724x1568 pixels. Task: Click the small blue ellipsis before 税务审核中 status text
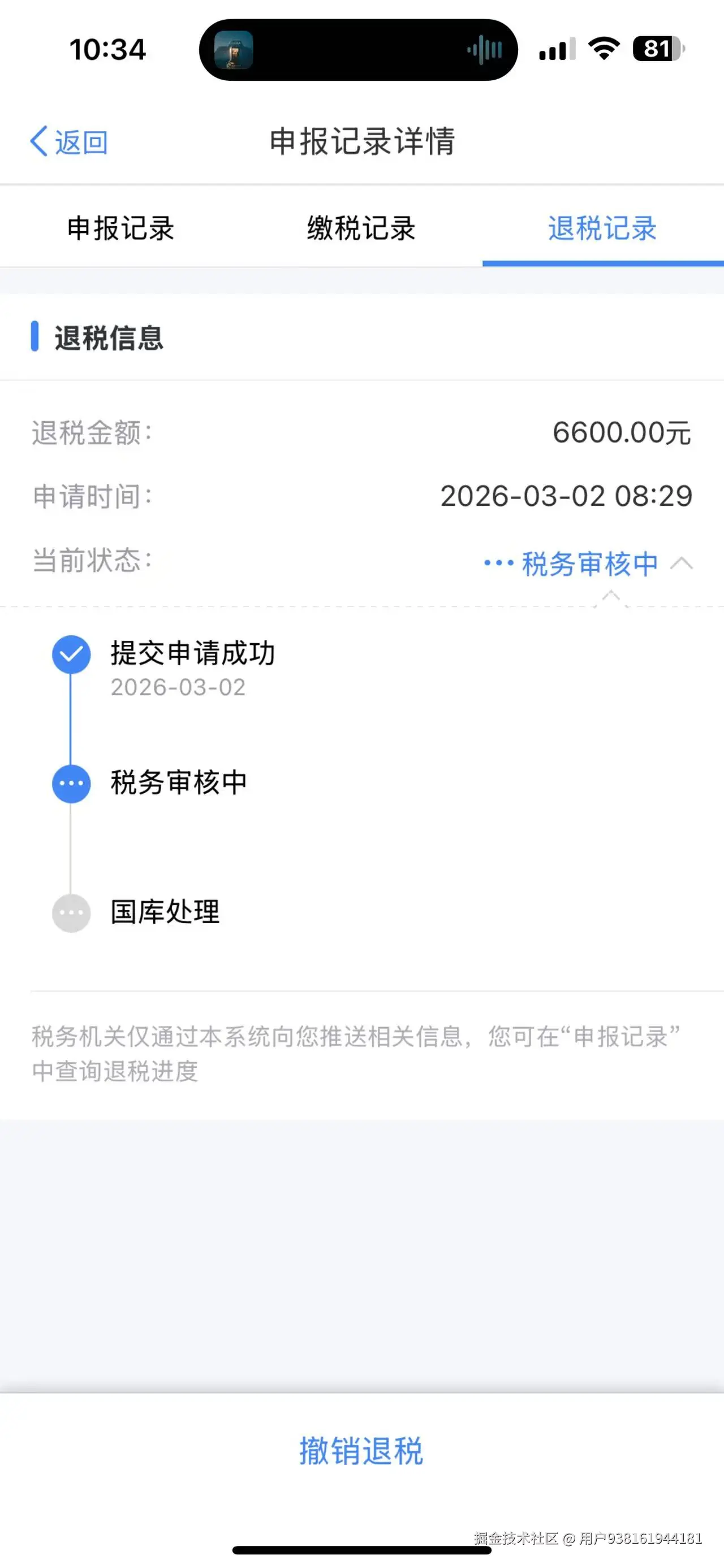tap(498, 563)
